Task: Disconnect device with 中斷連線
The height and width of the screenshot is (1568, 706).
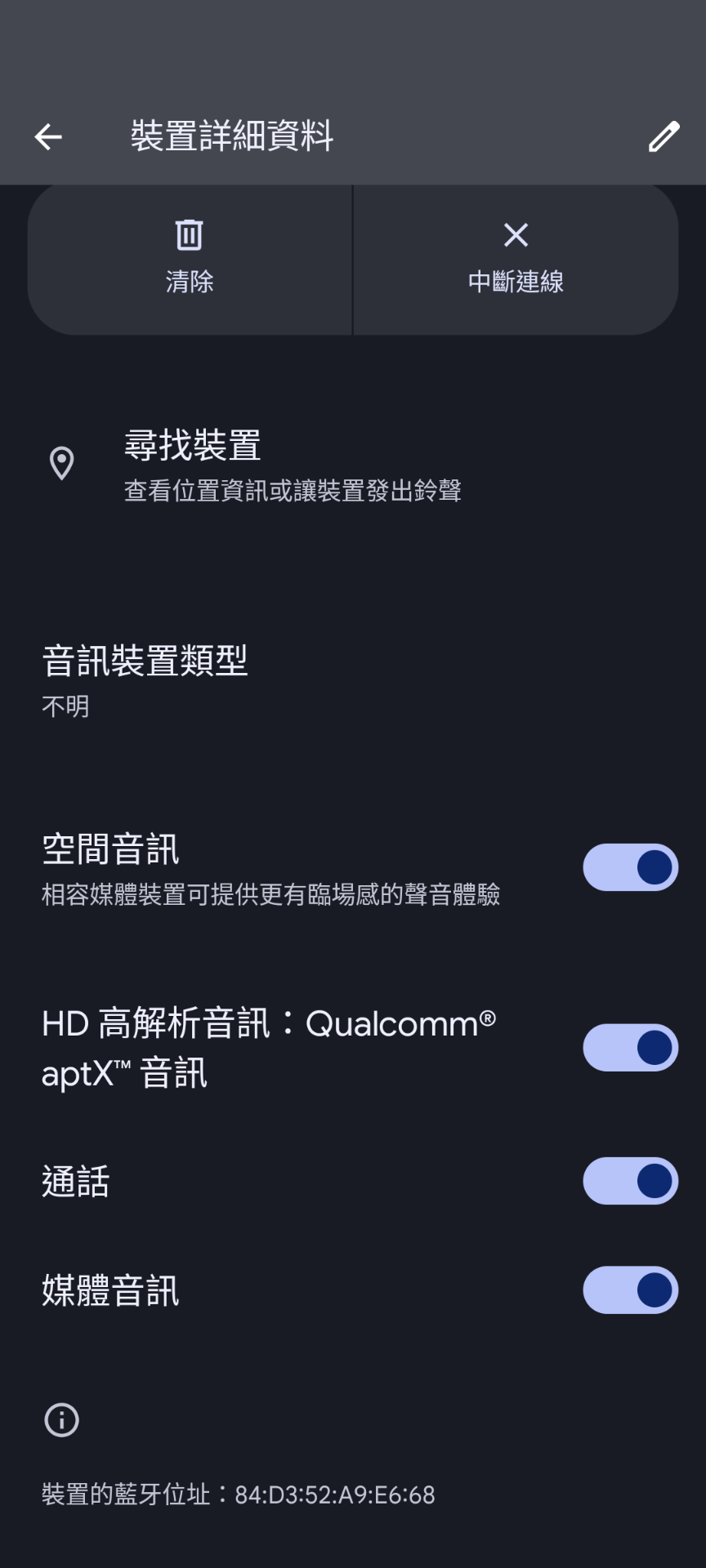Action: pyautogui.click(x=516, y=258)
